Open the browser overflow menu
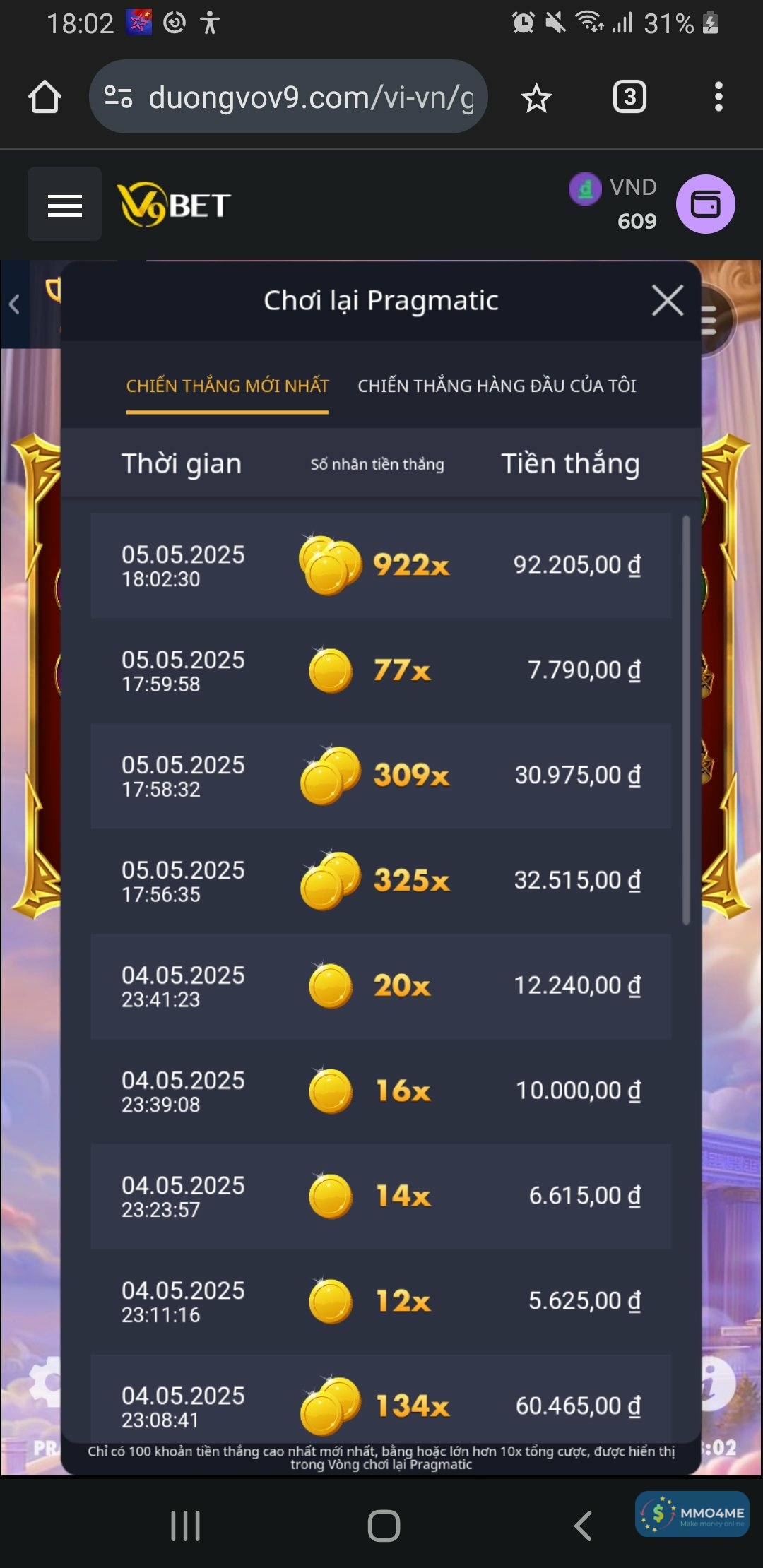This screenshot has width=763, height=1568. tap(718, 97)
